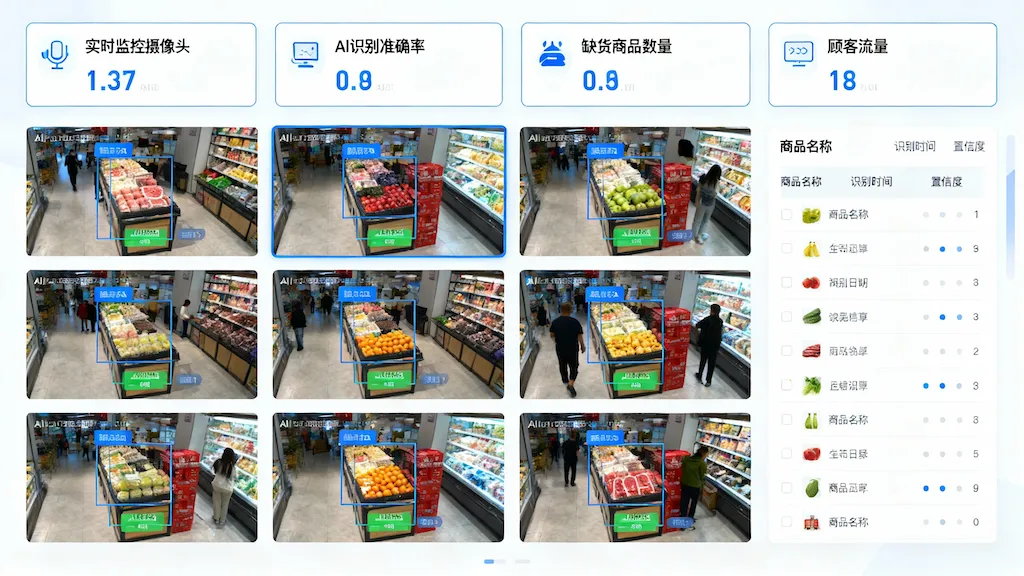Image resolution: width=1024 pixels, height=576 pixels.
Task: Enlarge the feed with the person in green jacket
Action: coord(635,477)
